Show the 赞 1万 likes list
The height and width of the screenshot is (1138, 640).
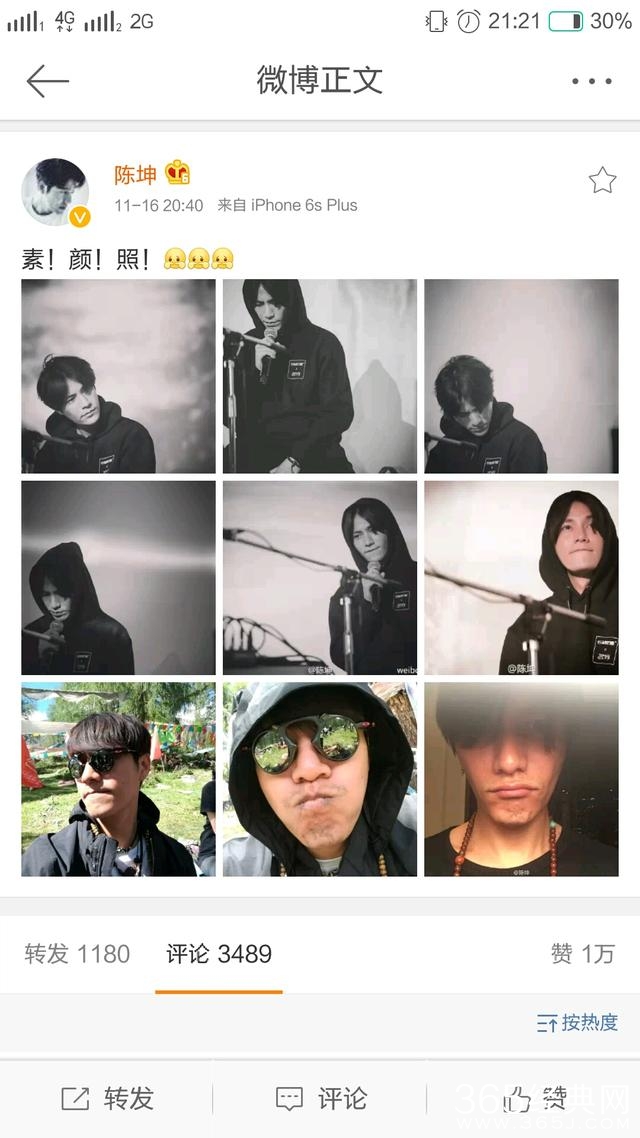coord(582,954)
